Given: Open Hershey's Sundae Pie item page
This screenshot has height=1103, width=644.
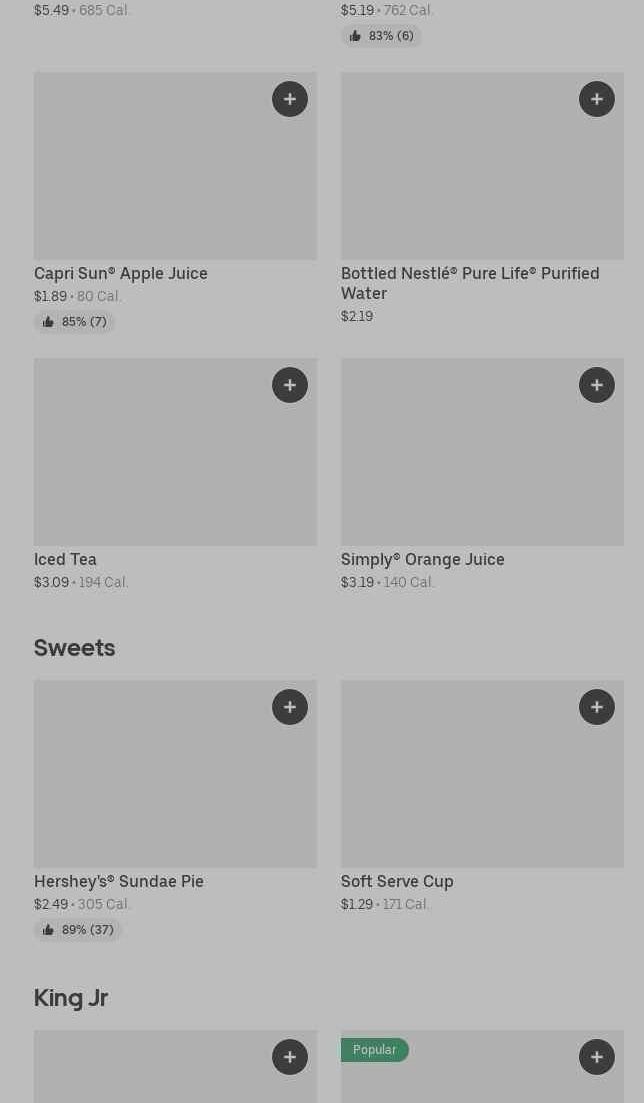Looking at the screenshot, I should 118,881.
